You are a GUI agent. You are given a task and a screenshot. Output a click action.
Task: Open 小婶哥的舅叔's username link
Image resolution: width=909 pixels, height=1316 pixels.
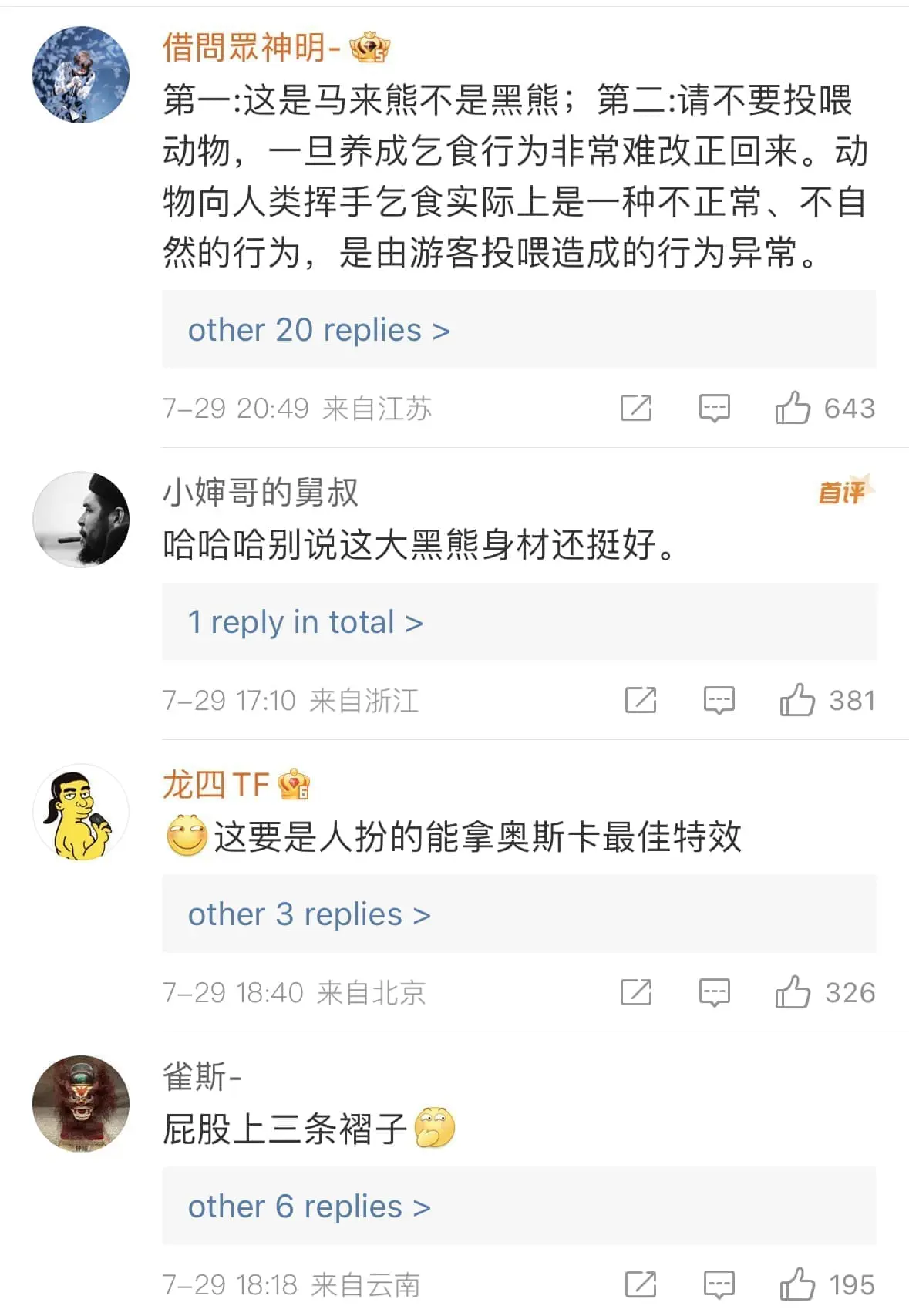[x=261, y=492]
